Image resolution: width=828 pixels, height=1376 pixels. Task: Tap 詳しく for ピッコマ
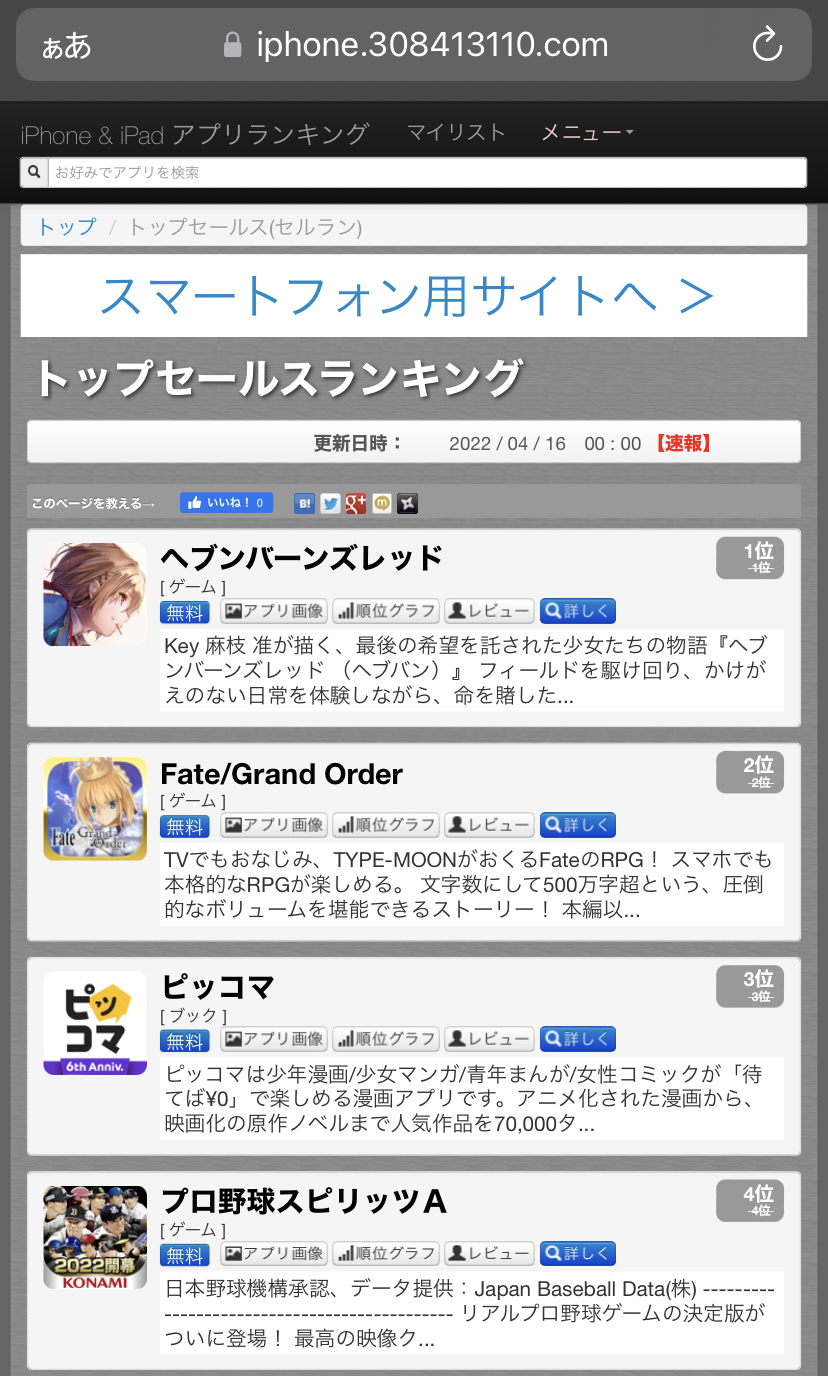click(577, 1039)
